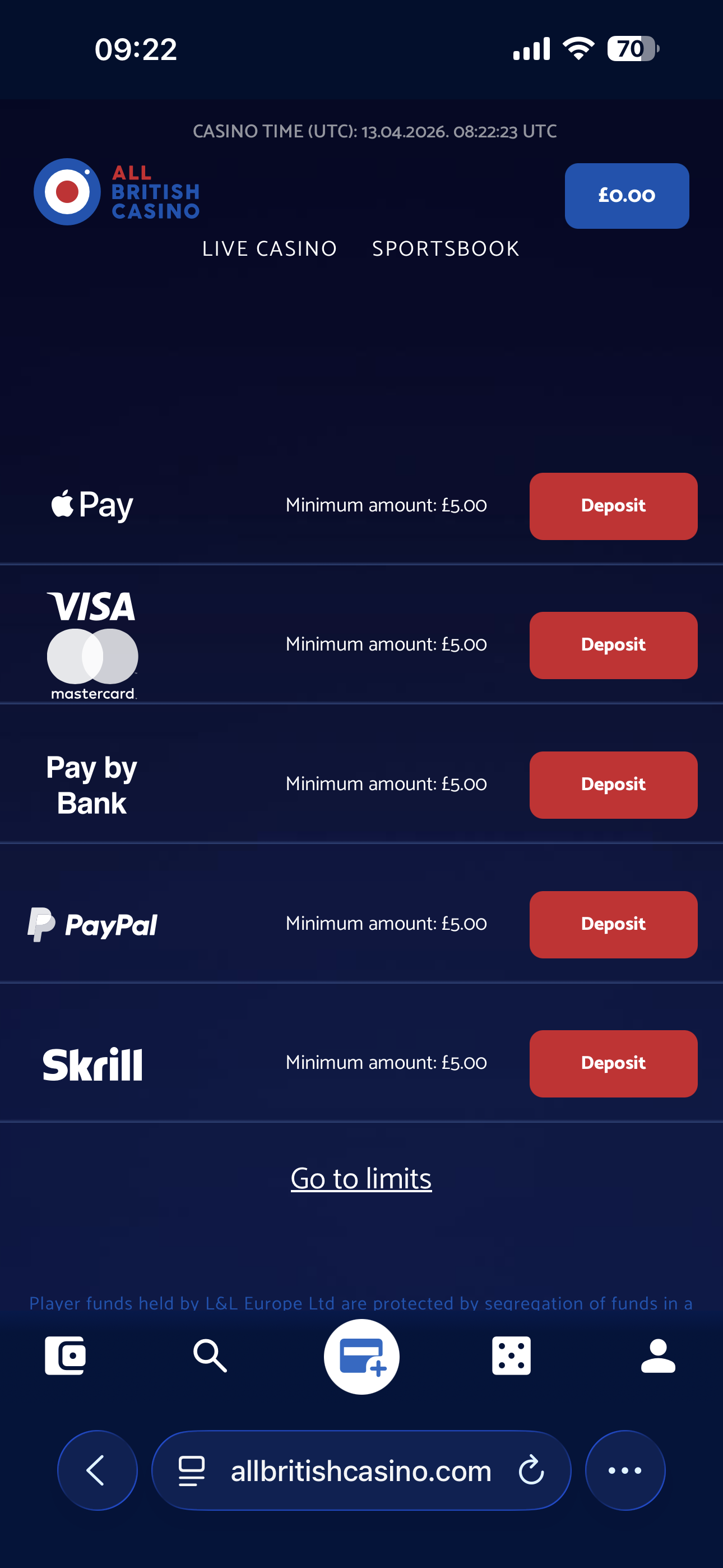Deposit using Visa or Mastercard
The width and height of the screenshot is (723, 1568).
coord(613,644)
